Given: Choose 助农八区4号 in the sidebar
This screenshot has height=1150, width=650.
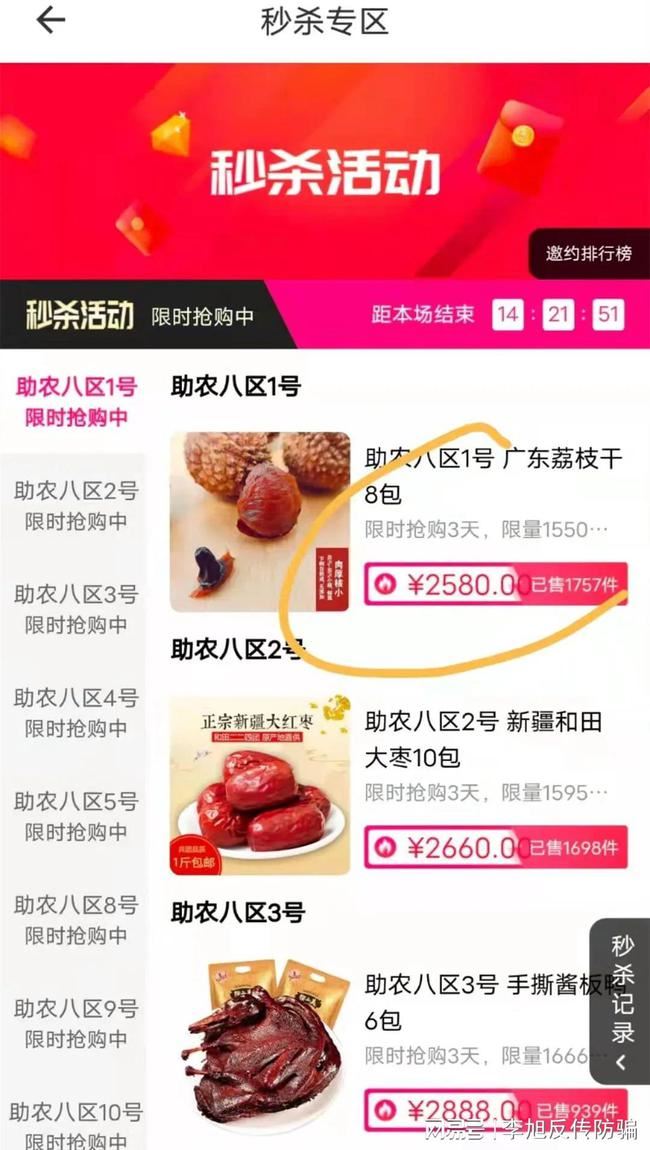Looking at the screenshot, I should [x=76, y=712].
